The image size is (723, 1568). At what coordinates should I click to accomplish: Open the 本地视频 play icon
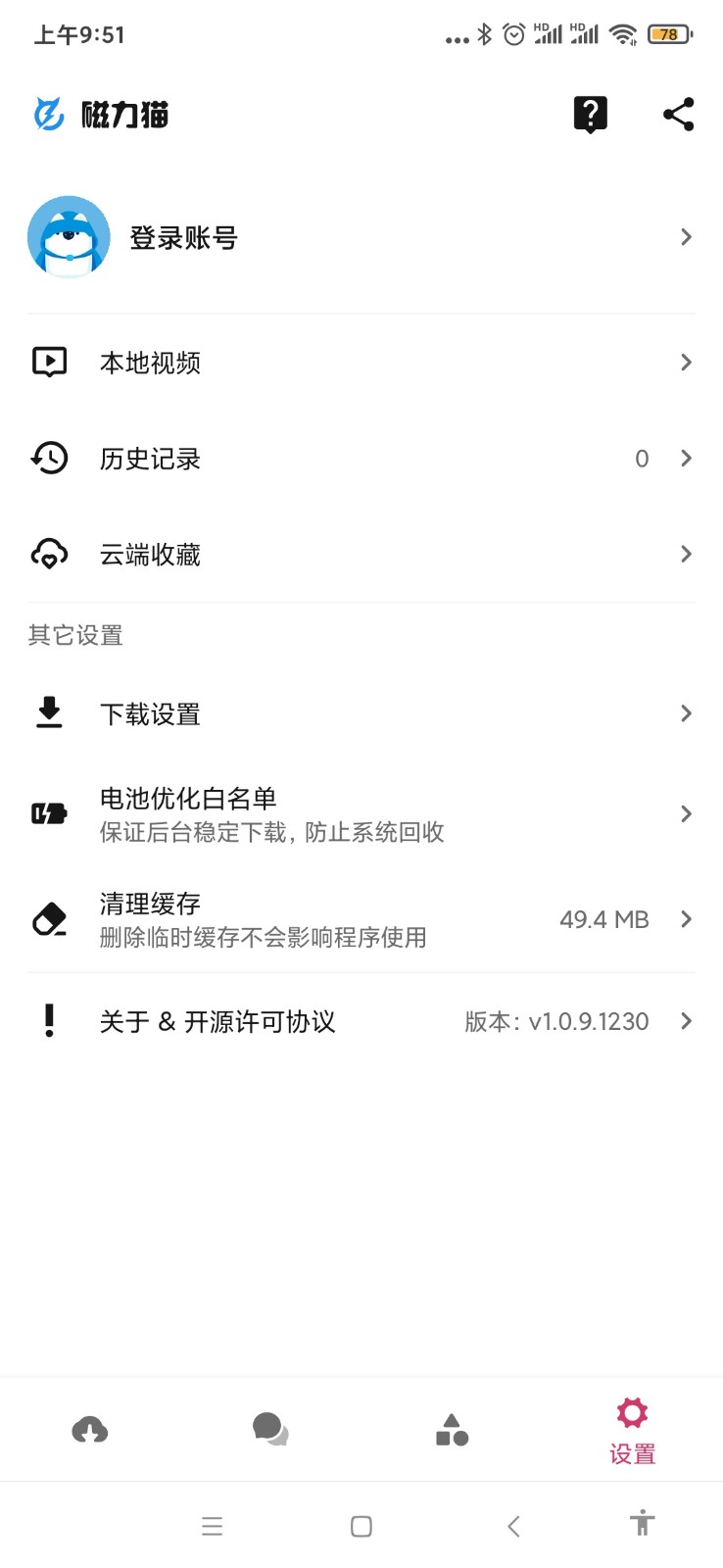(49, 361)
